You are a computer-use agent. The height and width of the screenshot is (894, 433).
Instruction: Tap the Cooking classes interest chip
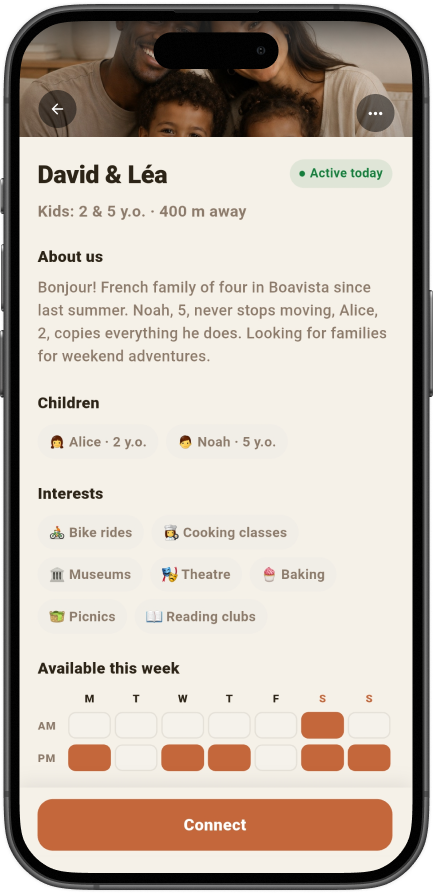[x=225, y=533]
